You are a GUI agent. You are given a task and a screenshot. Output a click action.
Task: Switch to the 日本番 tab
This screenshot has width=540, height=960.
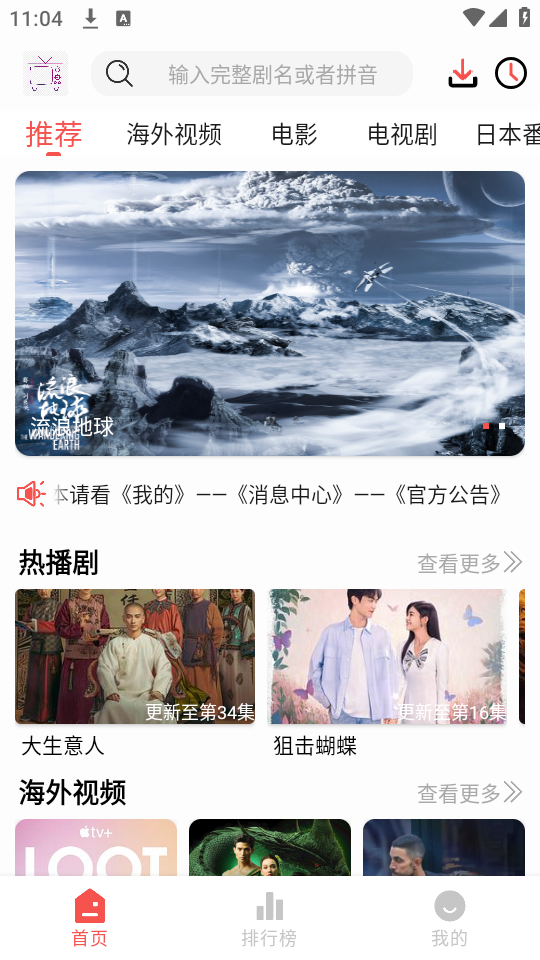(508, 134)
